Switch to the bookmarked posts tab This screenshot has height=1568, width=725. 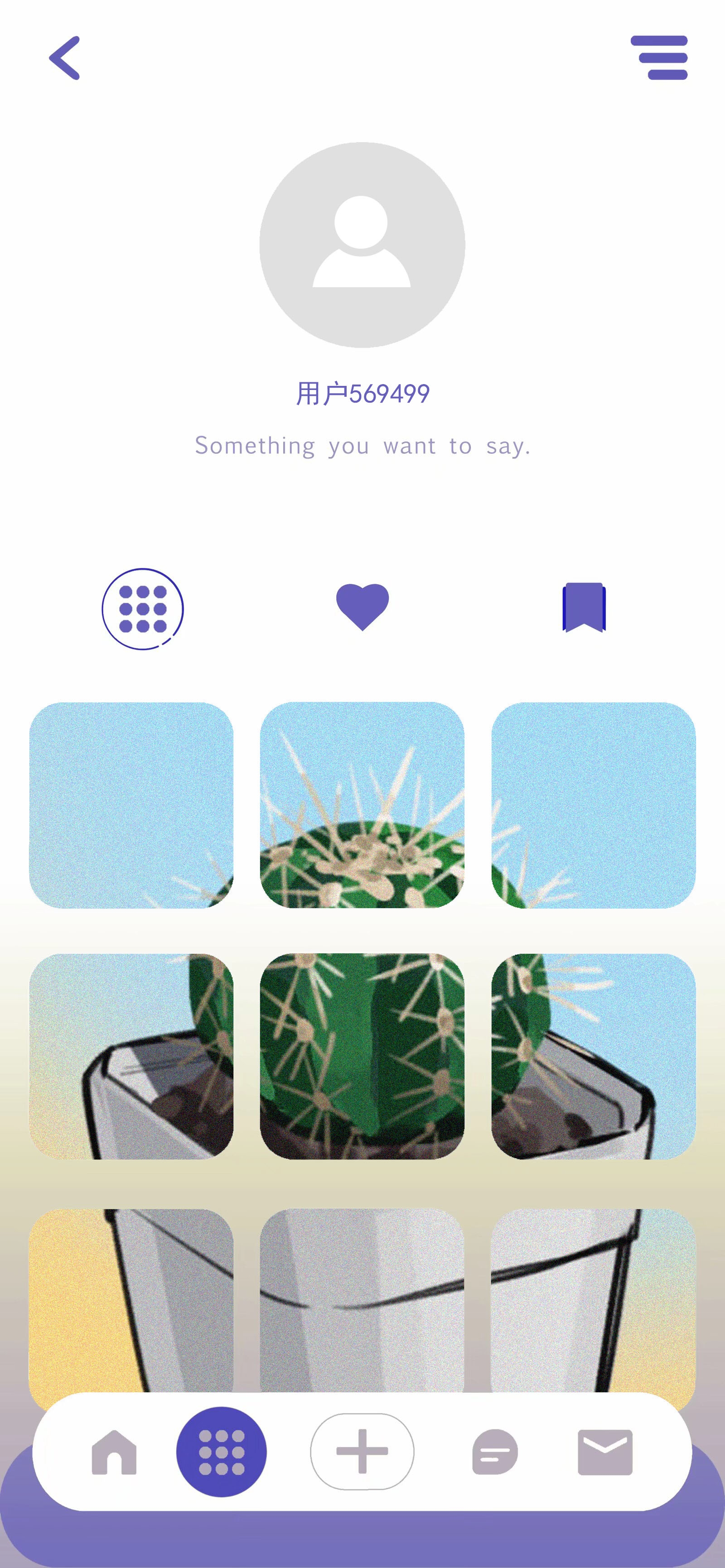tap(584, 607)
